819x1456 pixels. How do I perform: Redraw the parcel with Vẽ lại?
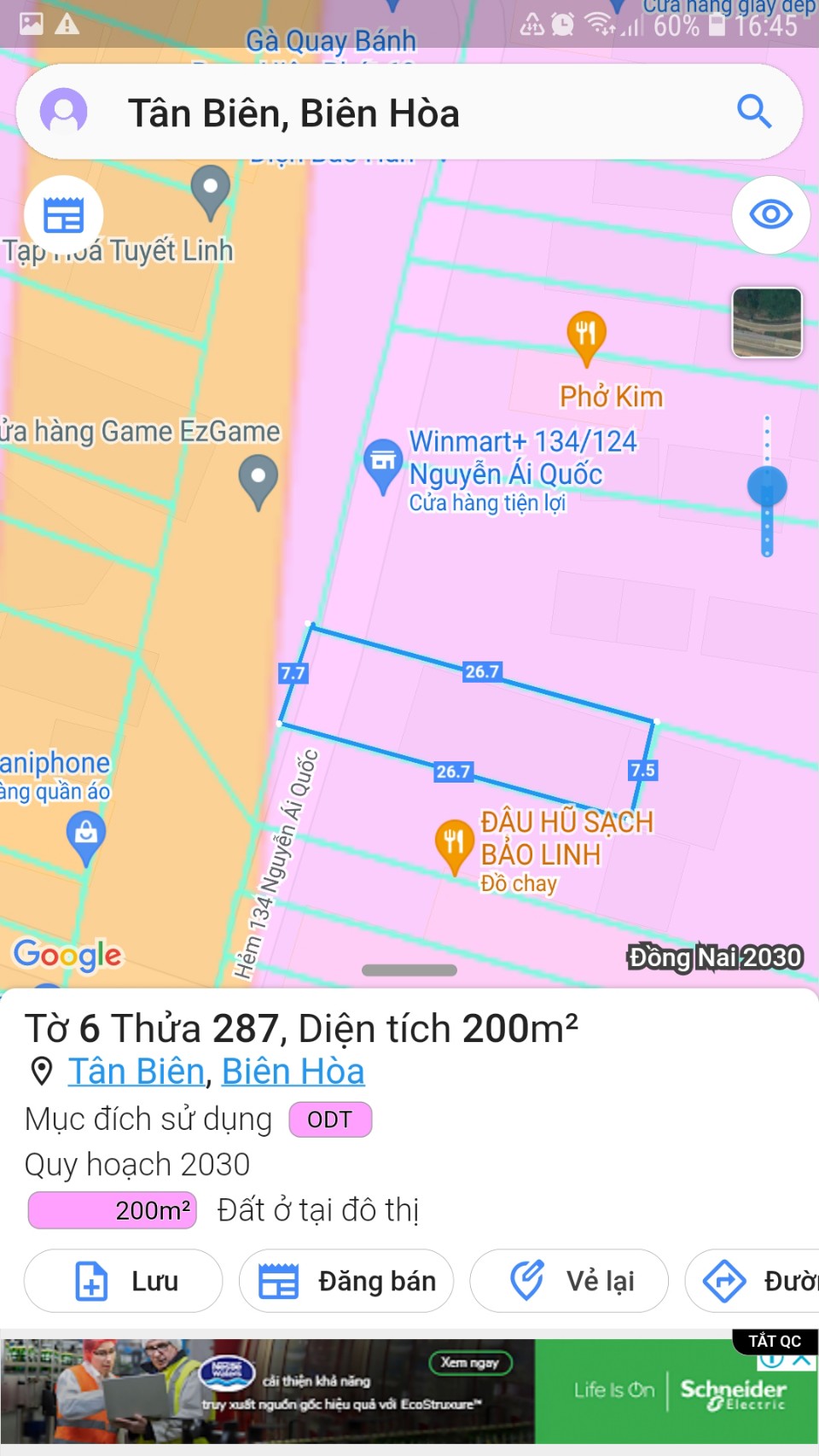point(569,1281)
